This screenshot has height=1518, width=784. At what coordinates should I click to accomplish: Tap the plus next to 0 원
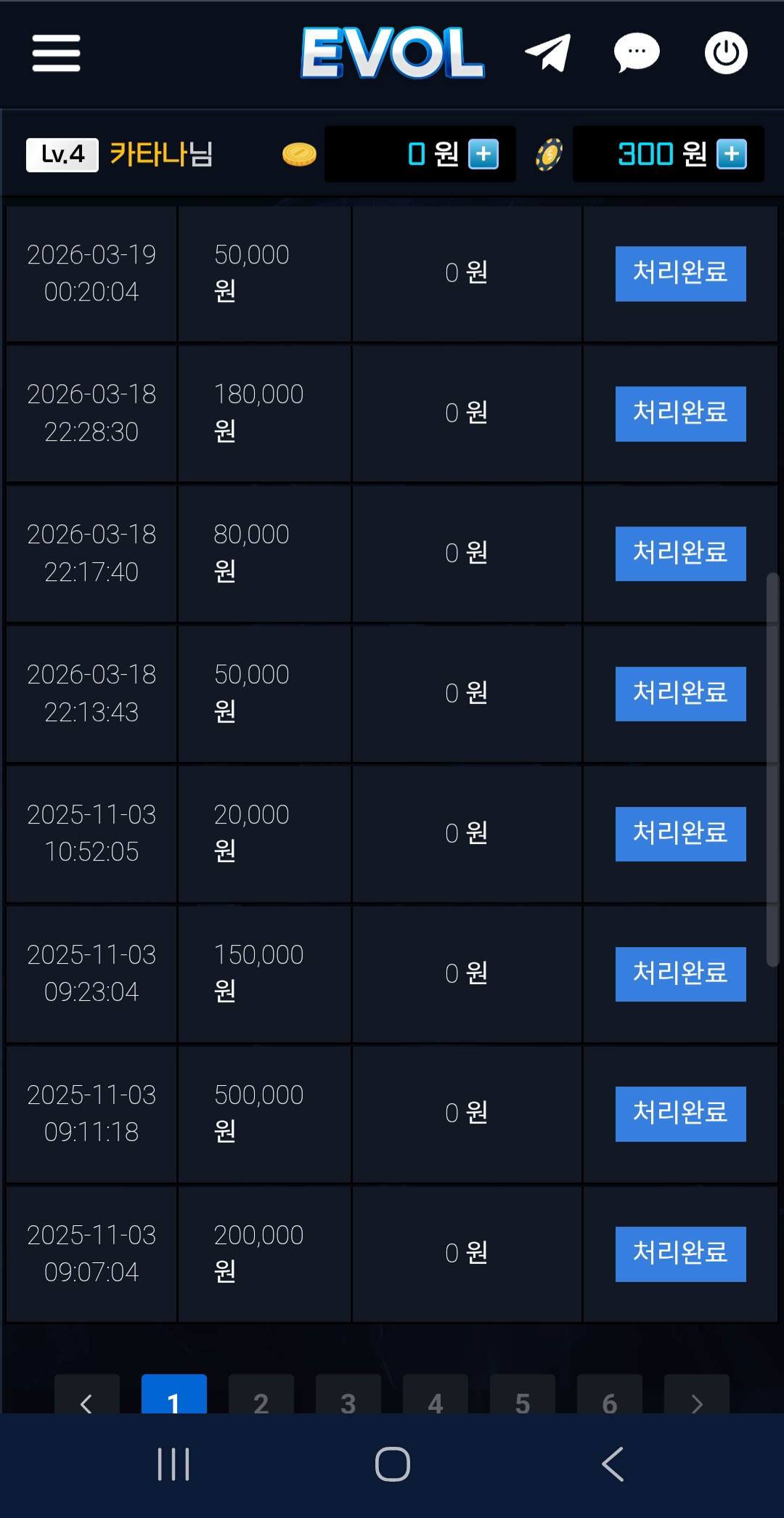tap(483, 154)
